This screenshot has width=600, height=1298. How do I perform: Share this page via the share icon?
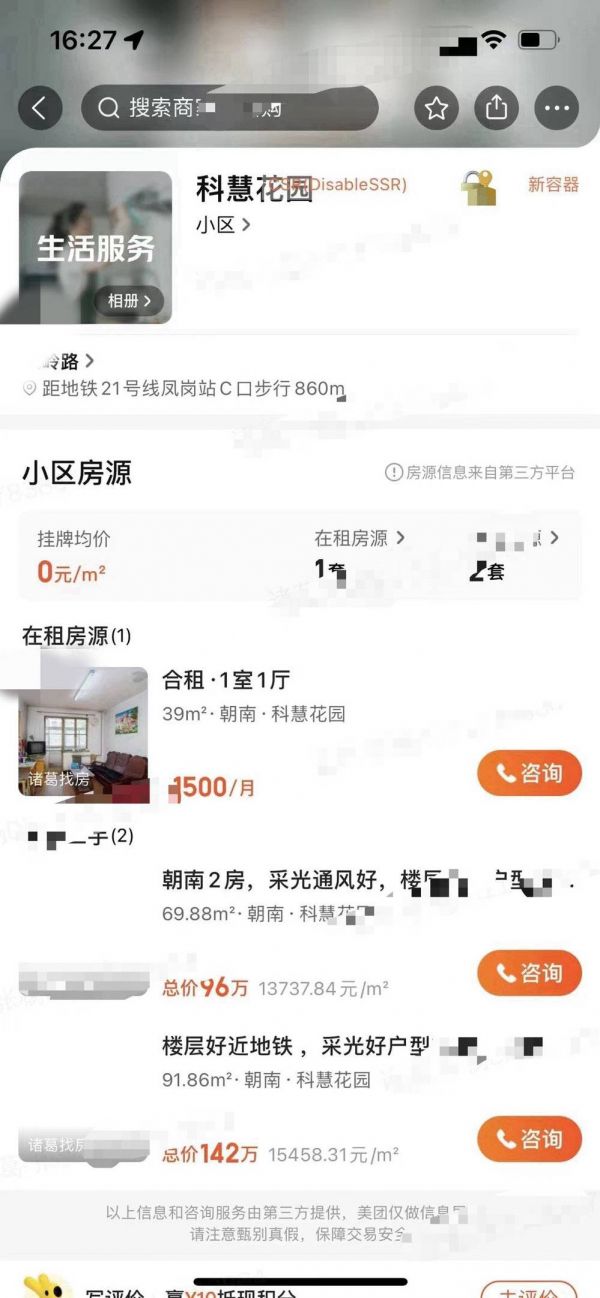[x=496, y=108]
